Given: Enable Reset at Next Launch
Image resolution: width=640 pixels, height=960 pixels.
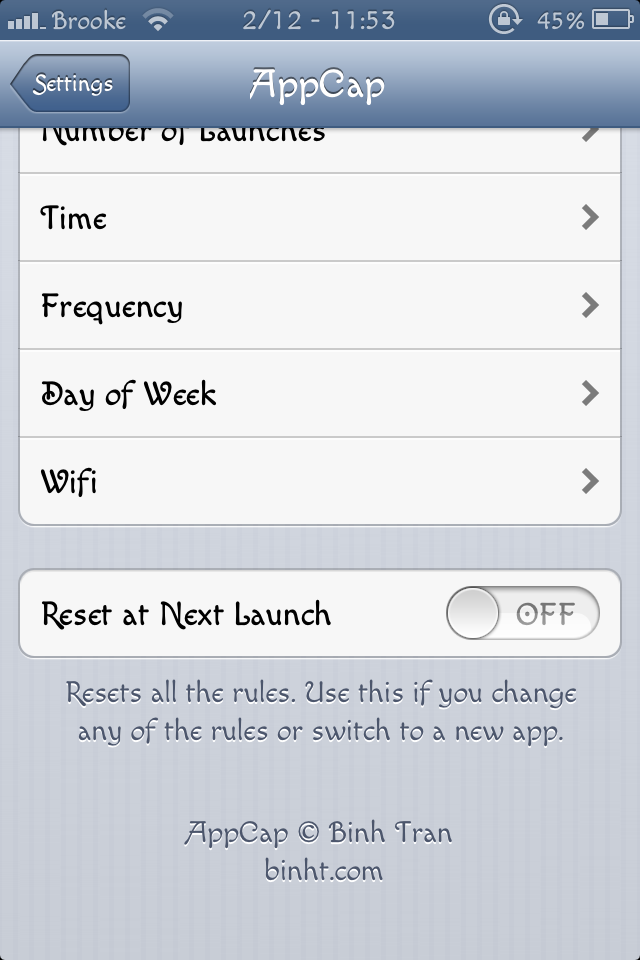Looking at the screenshot, I should point(522,614).
